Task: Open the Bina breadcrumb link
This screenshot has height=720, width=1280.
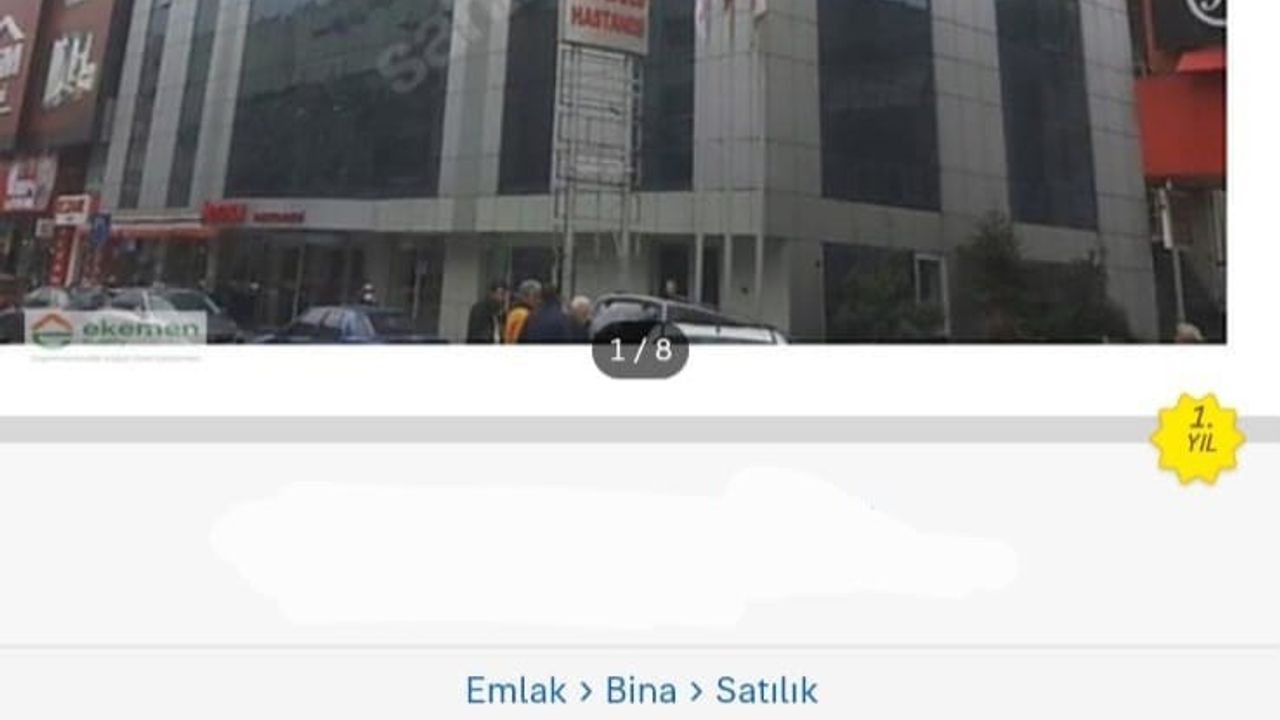Action: tap(641, 690)
